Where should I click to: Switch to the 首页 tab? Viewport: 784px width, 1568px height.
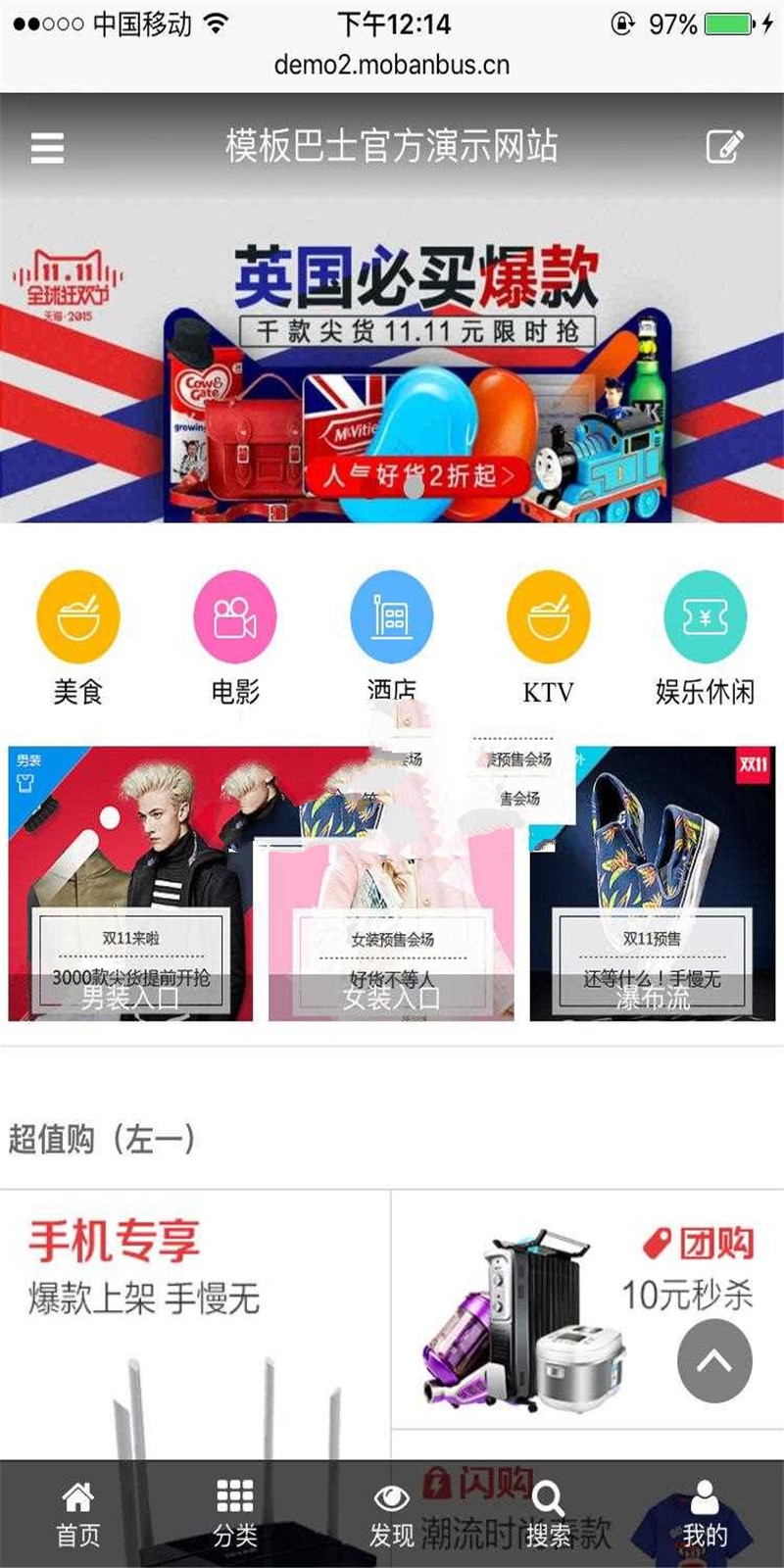pos(78,1514)
